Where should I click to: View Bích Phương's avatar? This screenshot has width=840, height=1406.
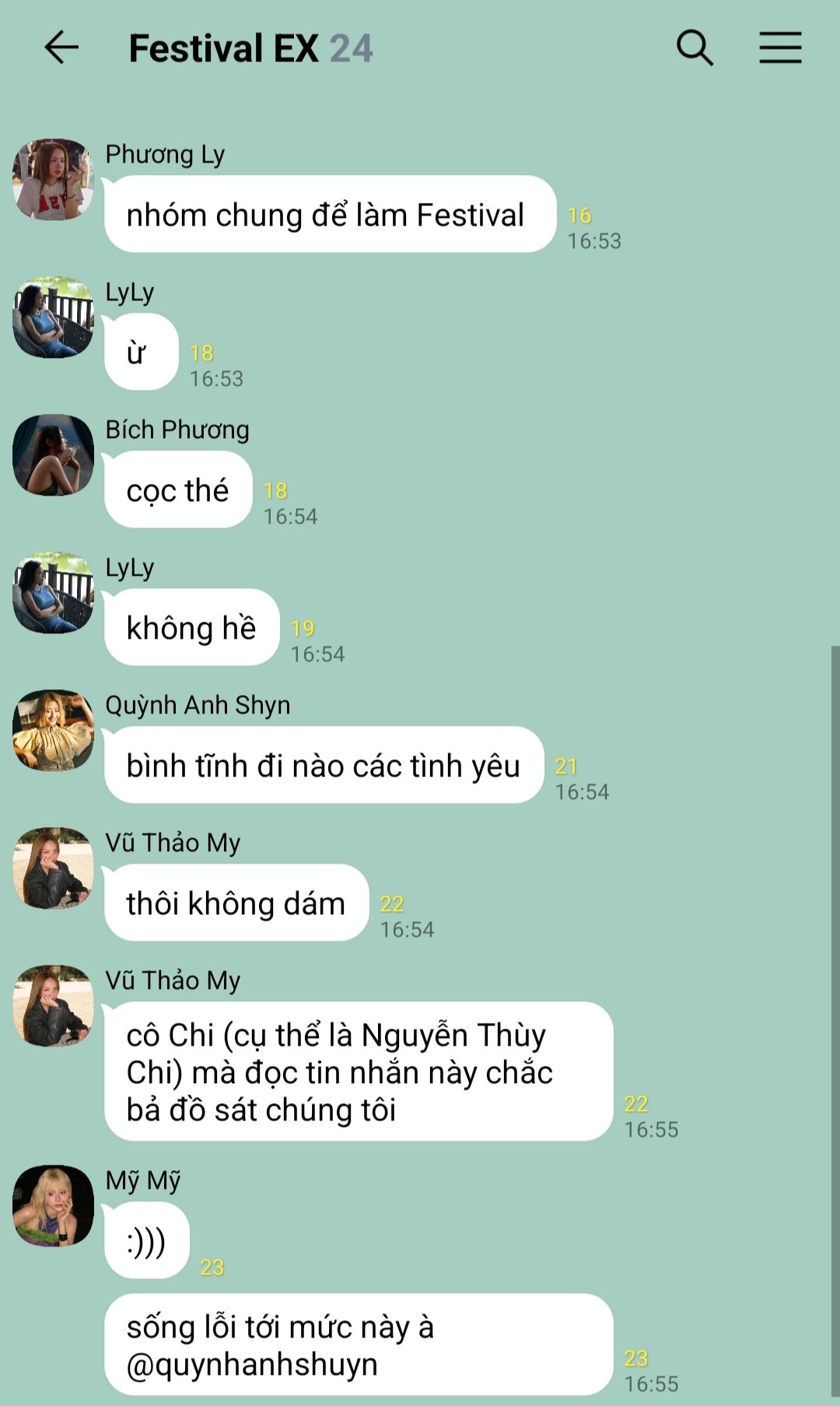53,455
